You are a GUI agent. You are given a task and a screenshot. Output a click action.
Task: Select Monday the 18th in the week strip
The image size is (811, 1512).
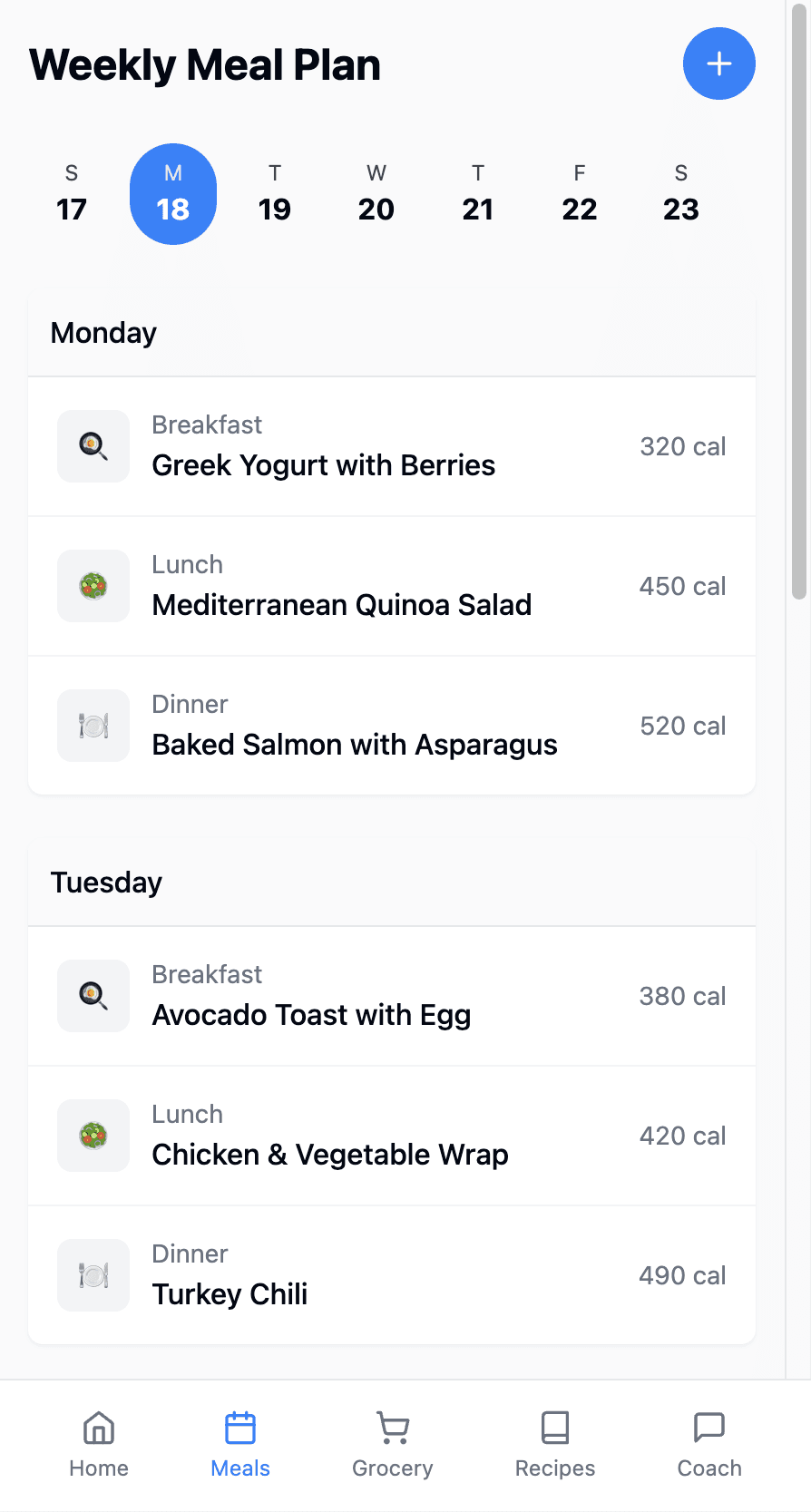pyautogui.click(x=173, y=193)
